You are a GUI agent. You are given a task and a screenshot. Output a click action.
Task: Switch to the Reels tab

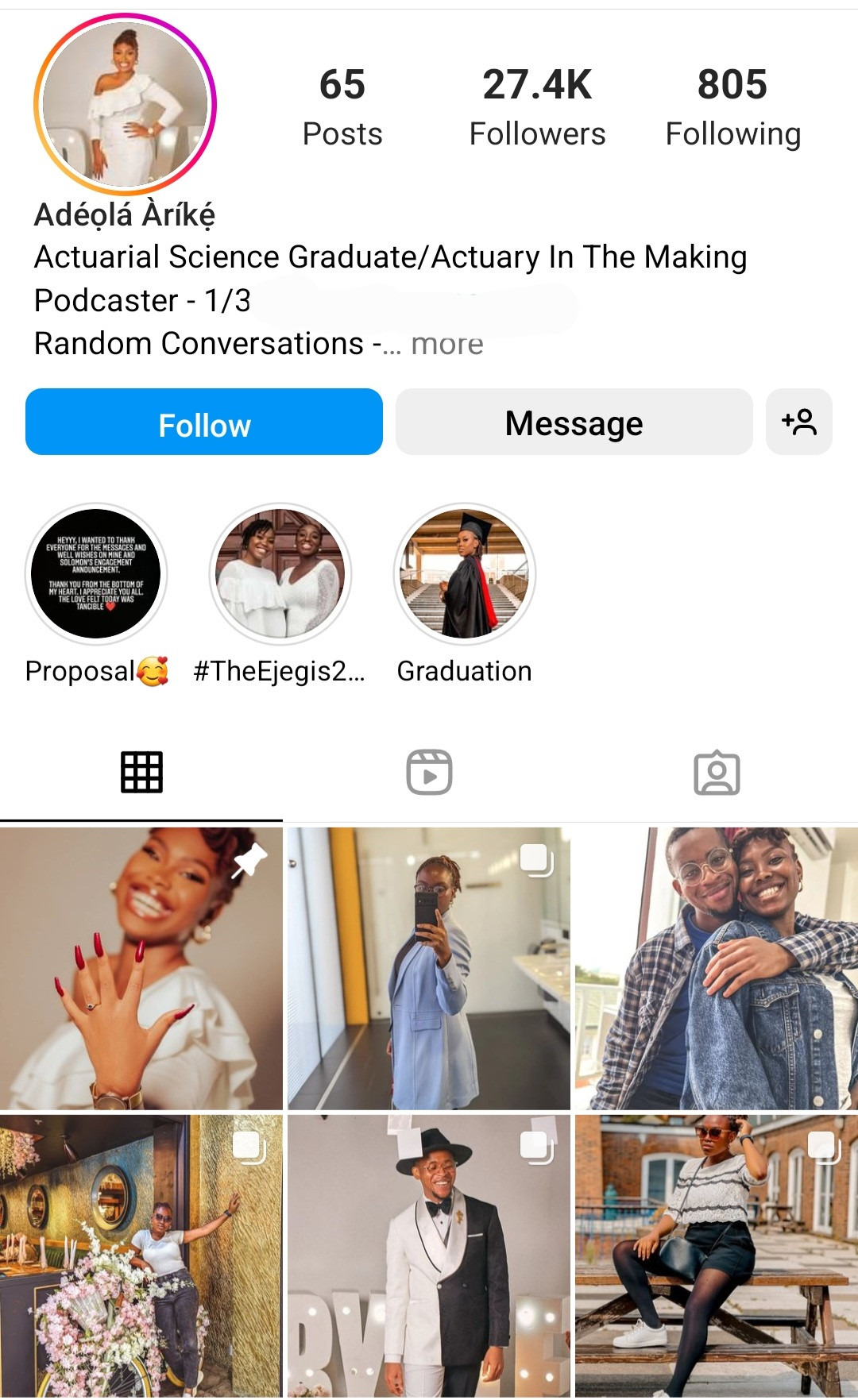click(429, 772)
